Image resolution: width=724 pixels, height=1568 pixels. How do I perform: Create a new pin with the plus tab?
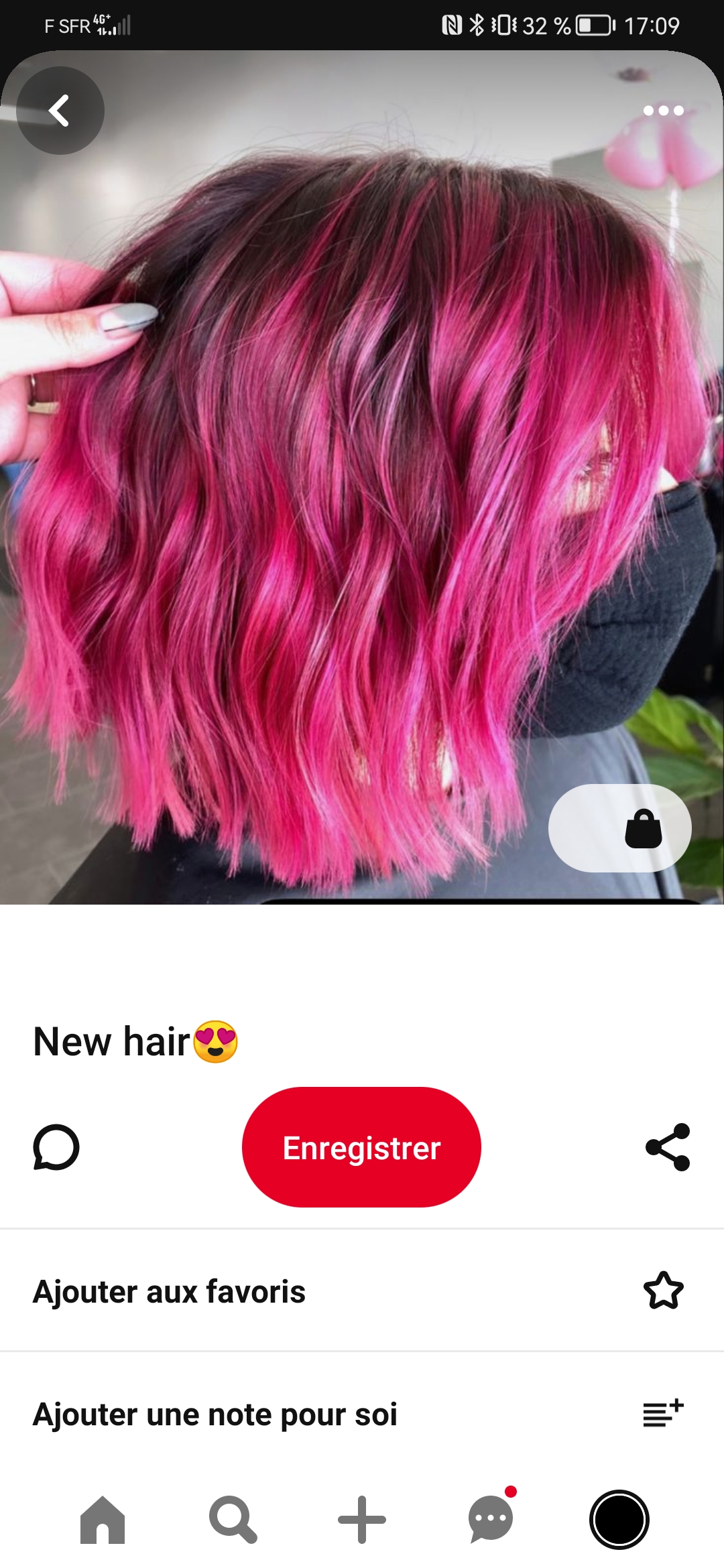(362, 1520)
